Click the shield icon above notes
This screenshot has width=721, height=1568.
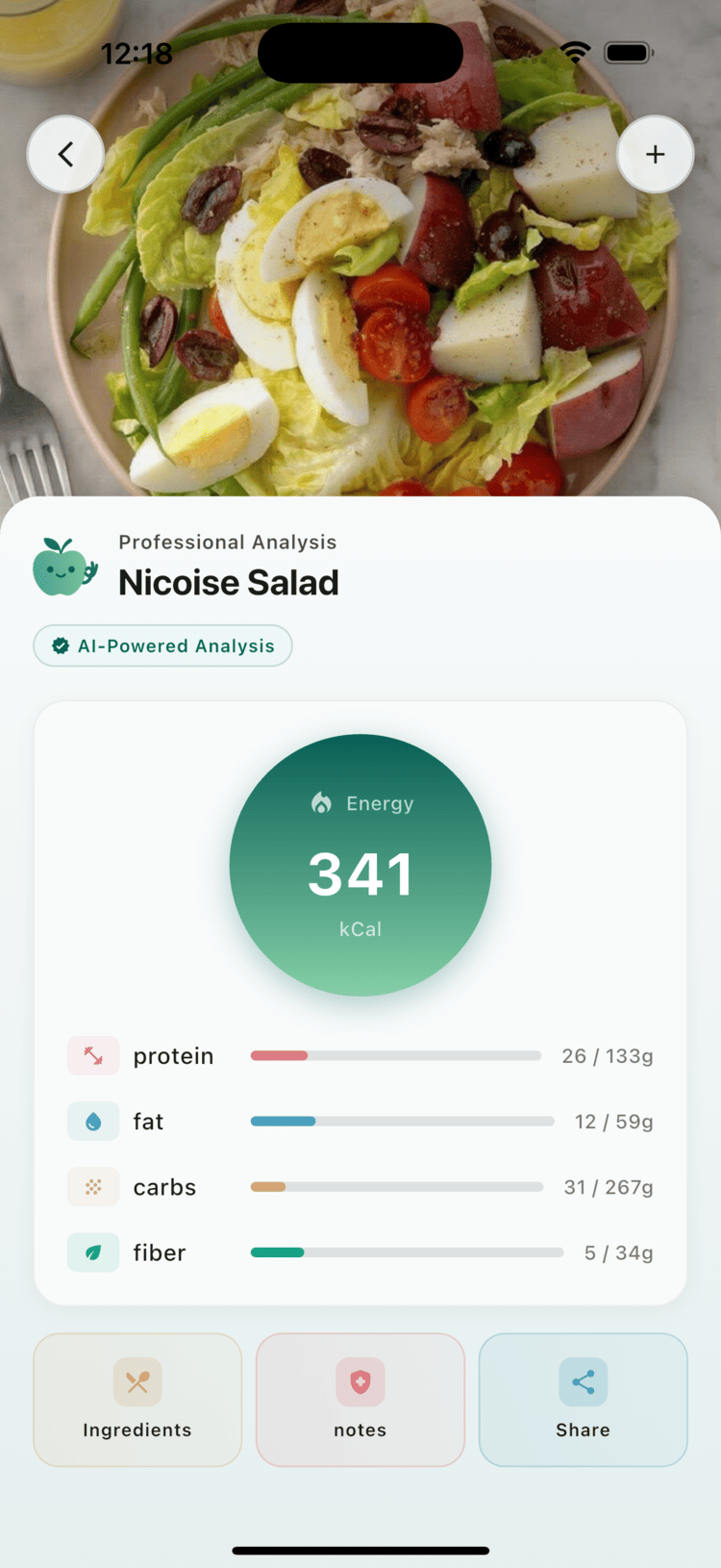(360, 1381)
